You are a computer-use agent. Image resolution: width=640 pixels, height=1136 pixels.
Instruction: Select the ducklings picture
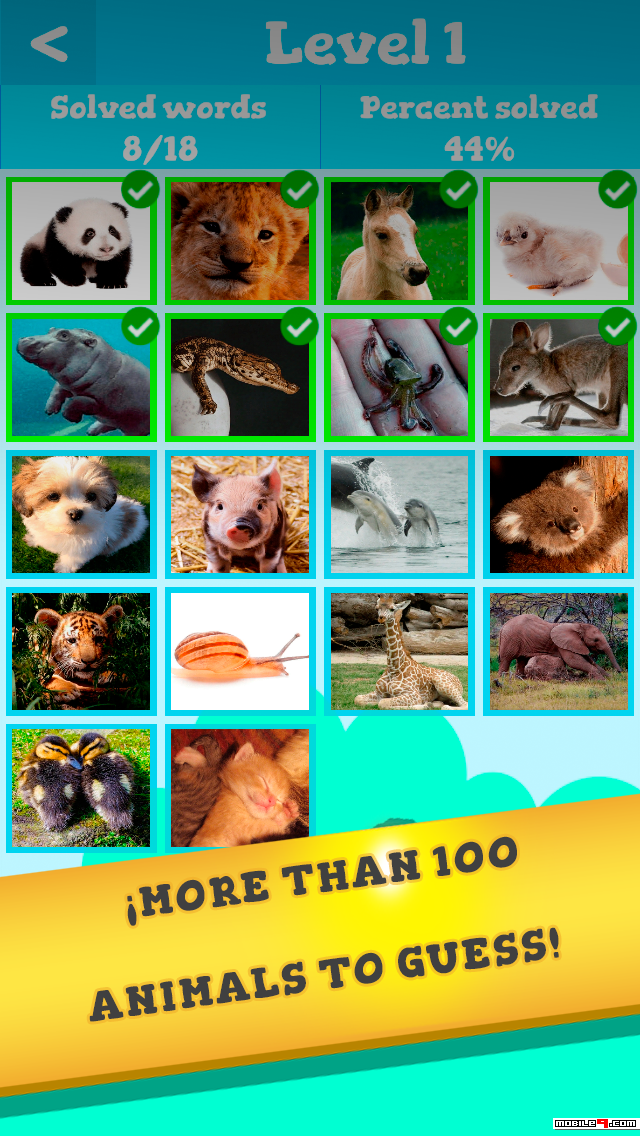point(81,788)
